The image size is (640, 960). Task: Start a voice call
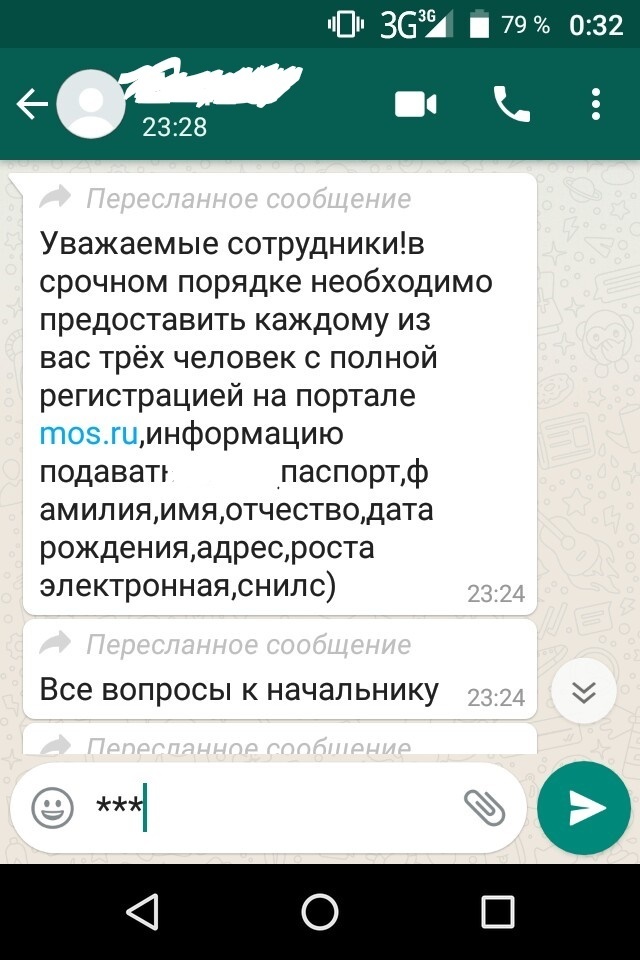[511, 105]
